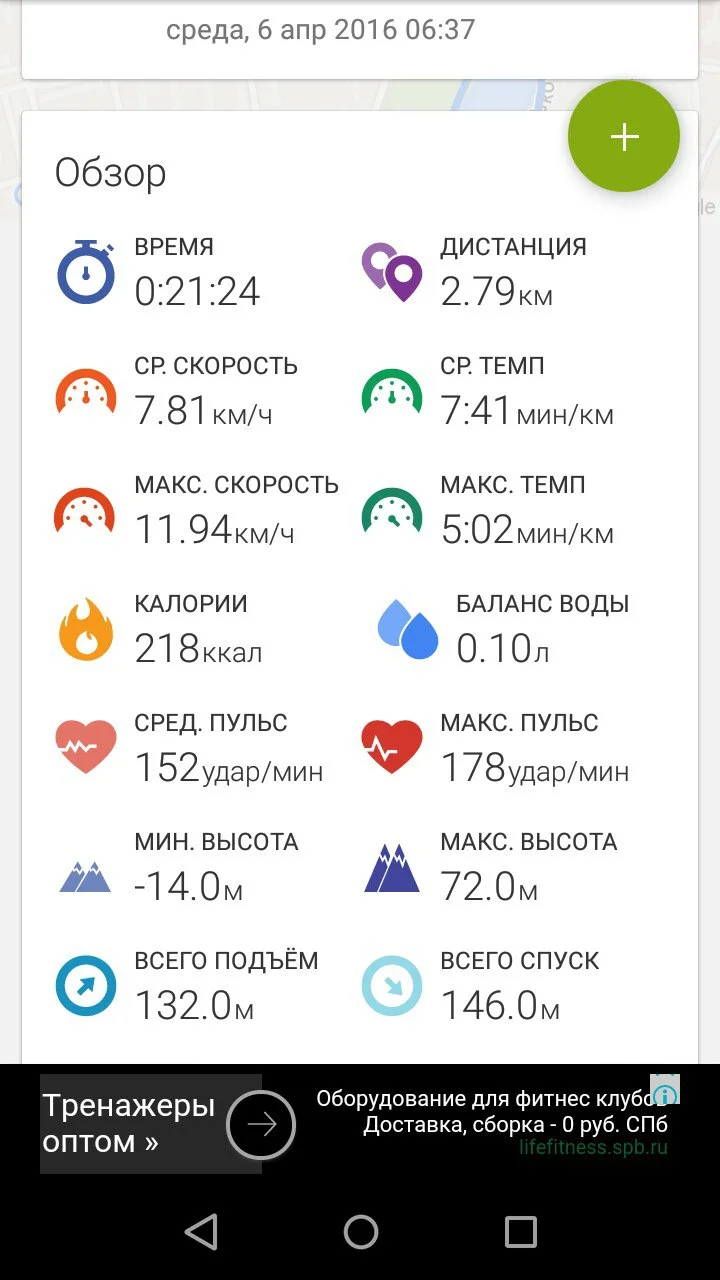Screen dimensions: 720x1280
Task: Go to the home screen
Action: (360, 1232)
